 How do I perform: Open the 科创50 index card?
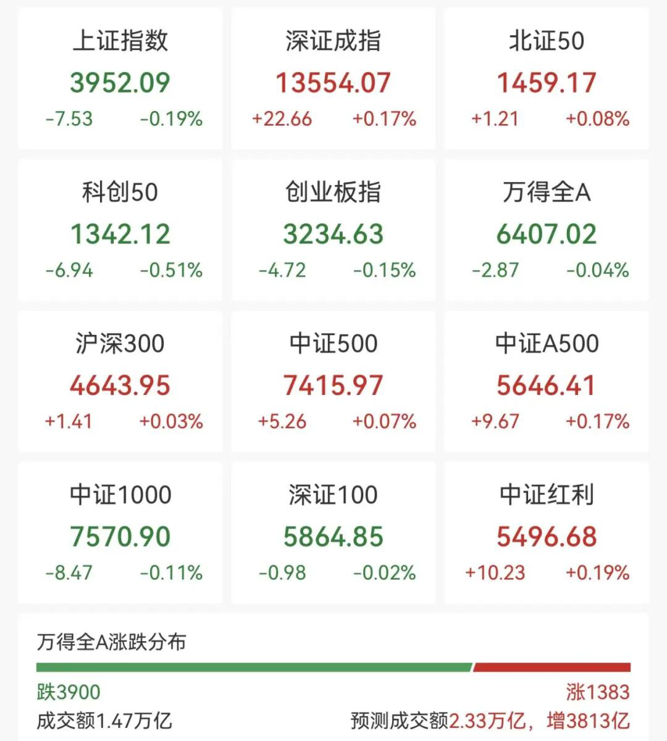[x=121, y=231]
